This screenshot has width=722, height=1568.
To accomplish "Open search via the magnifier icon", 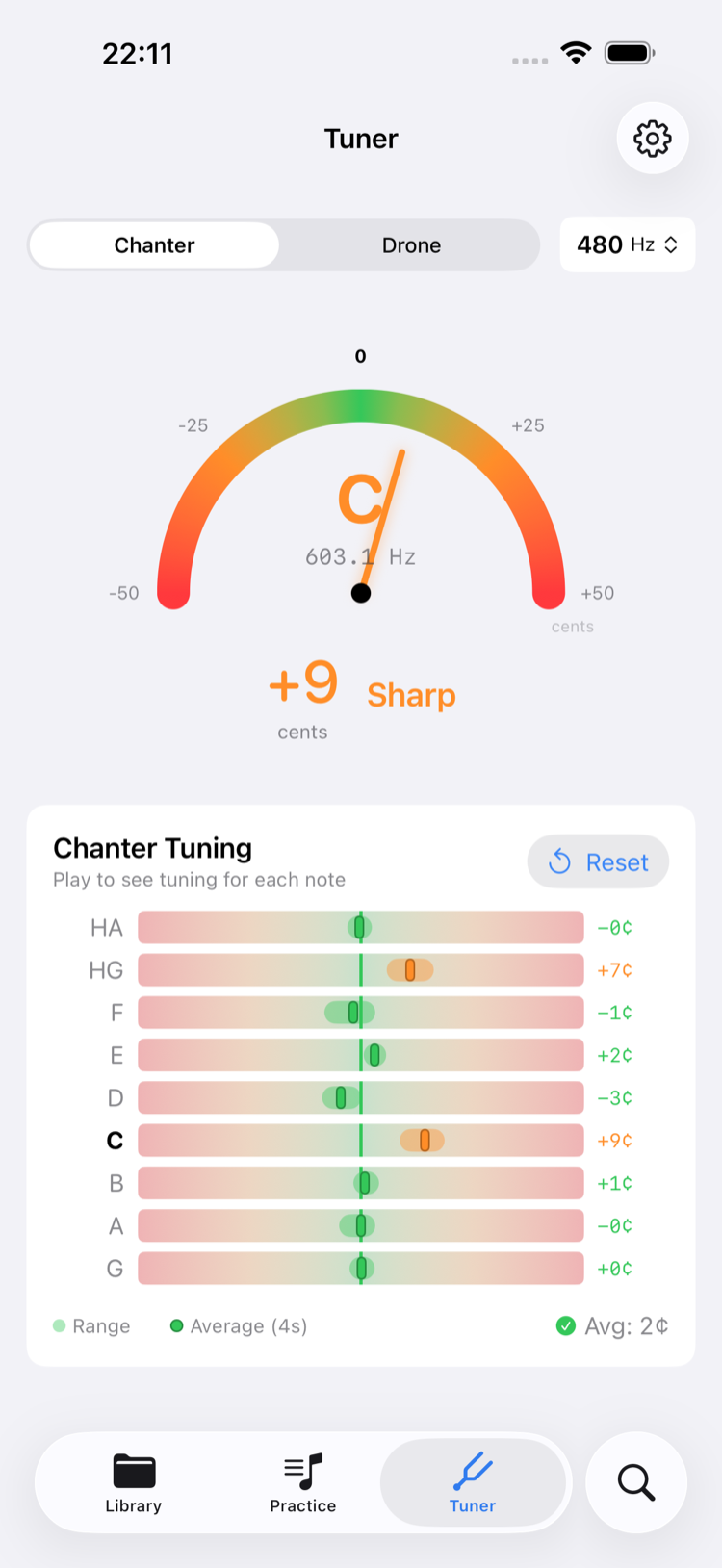I will click(x=635, y=1482).
